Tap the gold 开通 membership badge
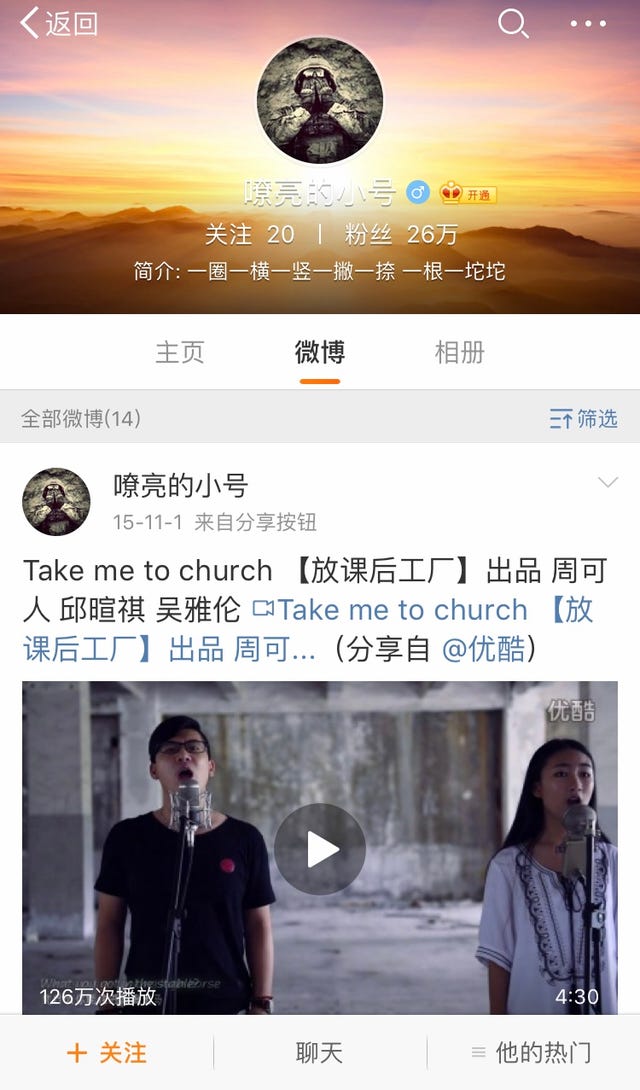Viewport: 640px width, 1090px height. pyautogui.click(x=469, y=194)
